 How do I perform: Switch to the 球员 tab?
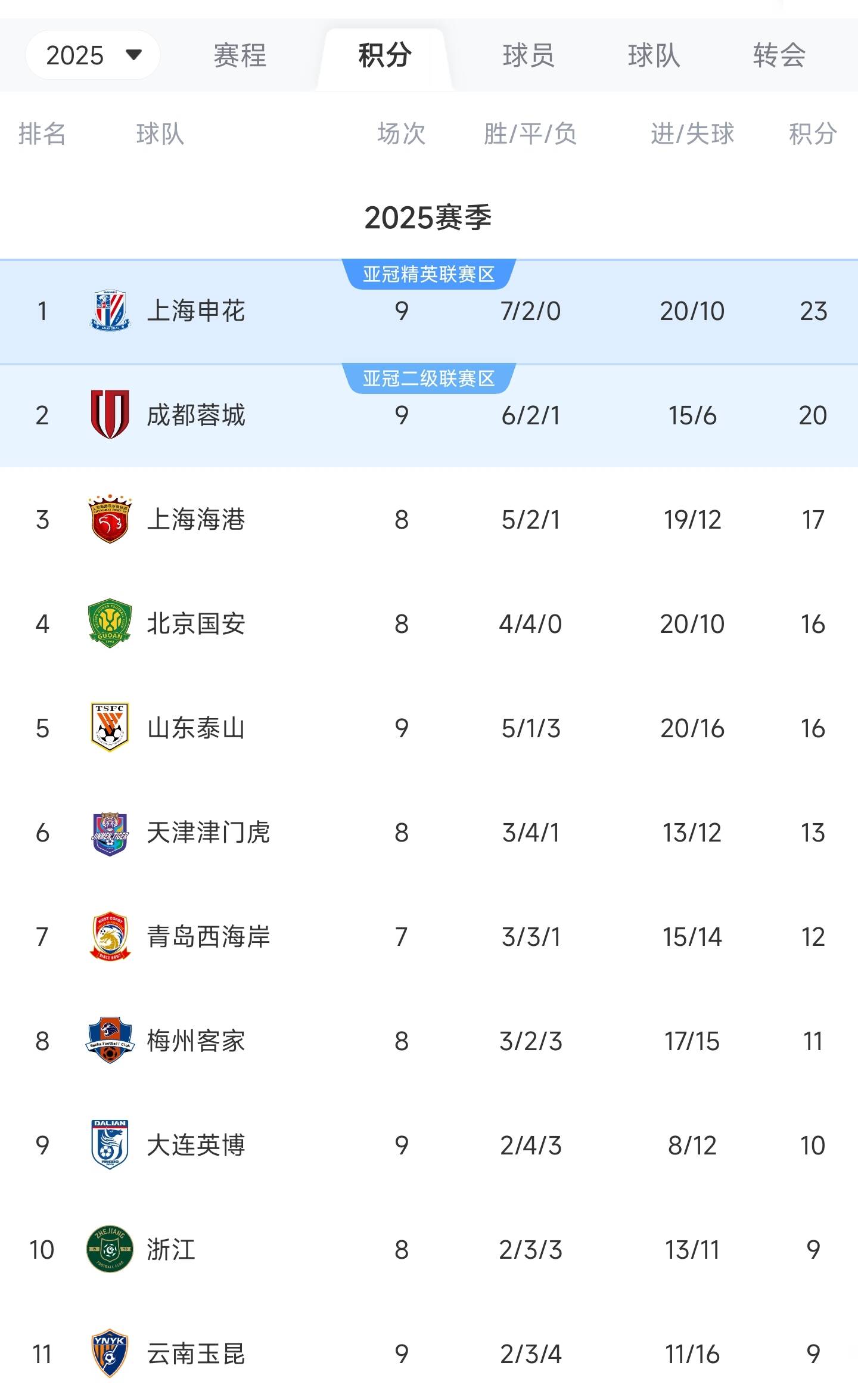click(x=528, y=56)
